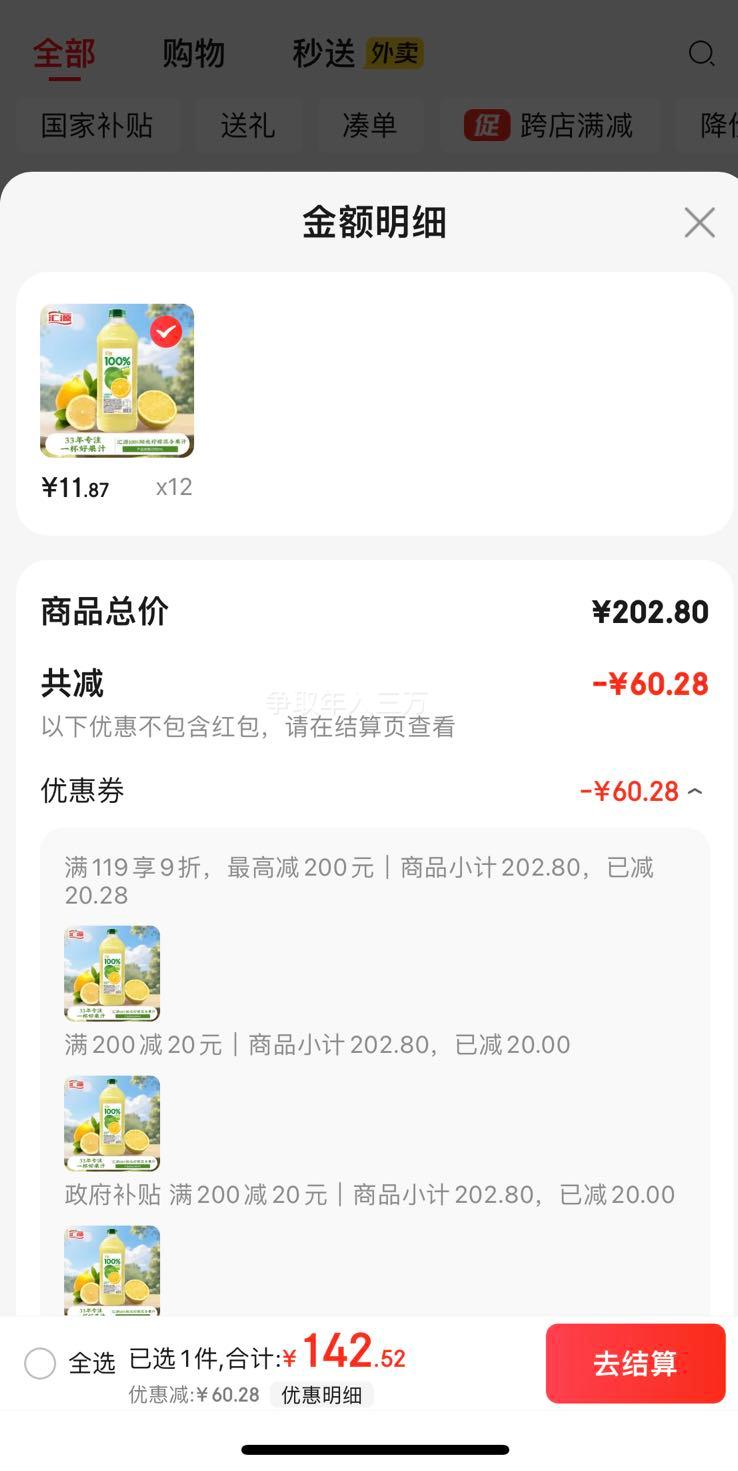Select the 跨店满减 filter chip

pyautogui.click(x=549, y=125)
